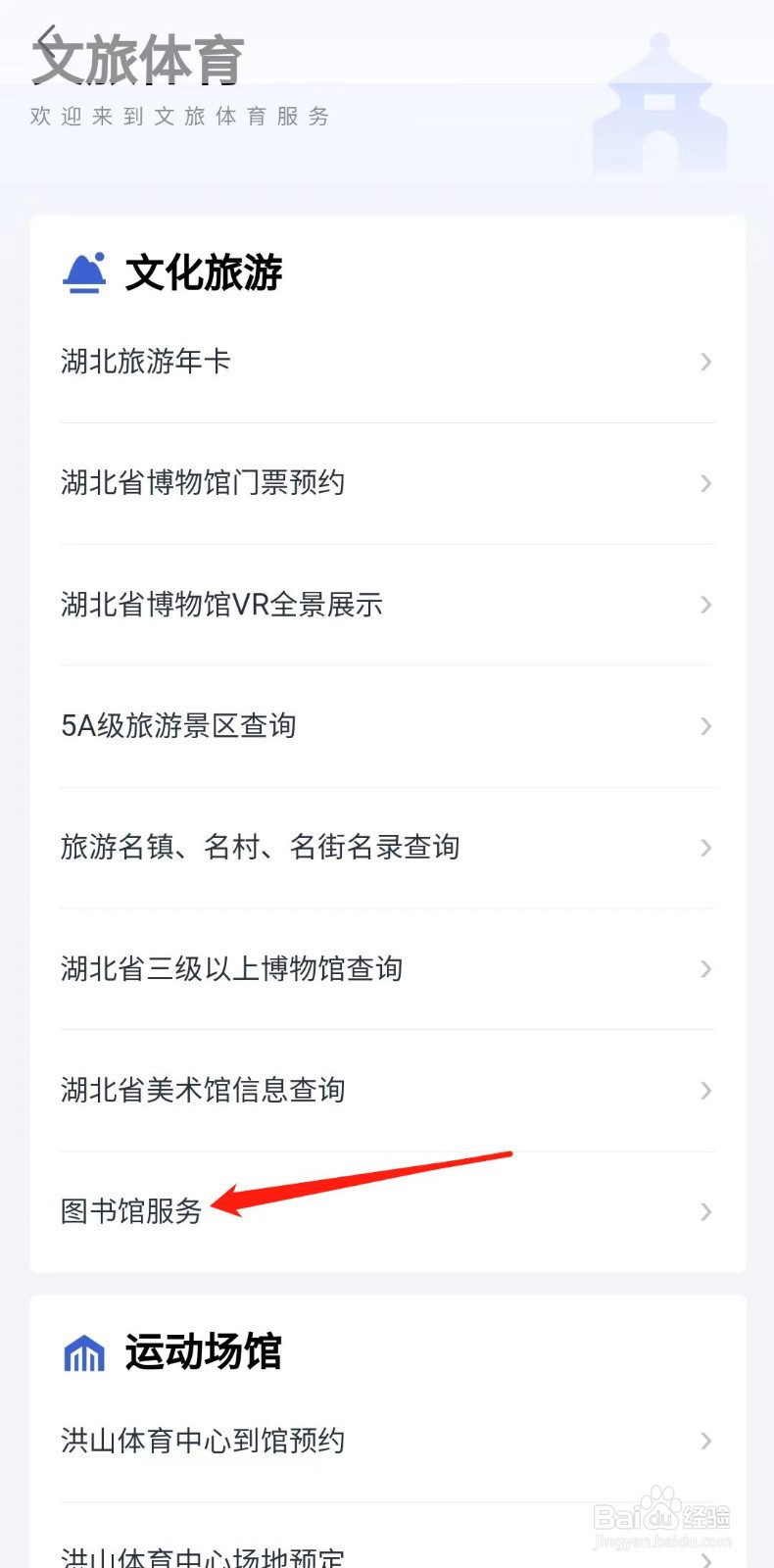Expand the 湖北省三级以上博物馆查询 row
Viewport: 774px width, 1568px height.
[x=705, y=969]
